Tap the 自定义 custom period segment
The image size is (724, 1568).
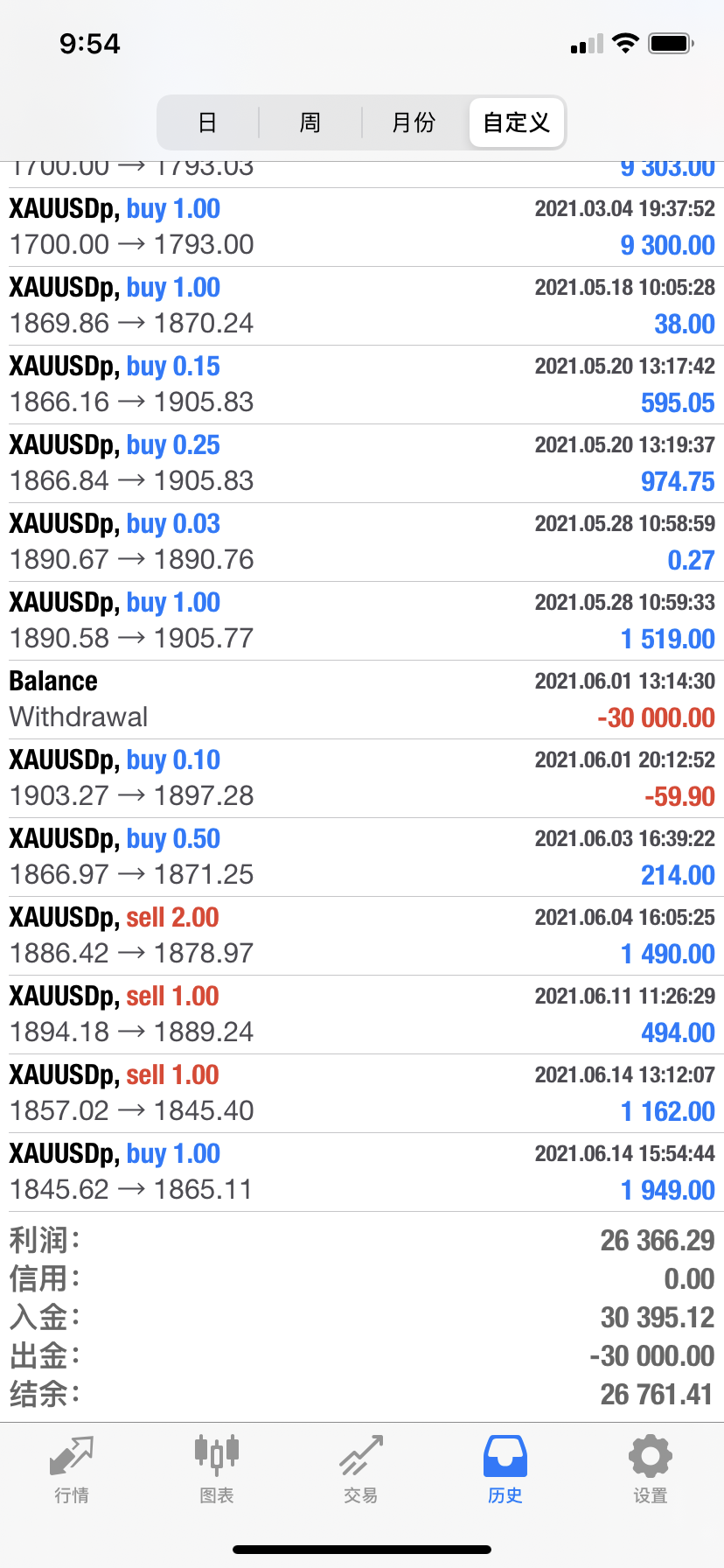pos(517,122)
